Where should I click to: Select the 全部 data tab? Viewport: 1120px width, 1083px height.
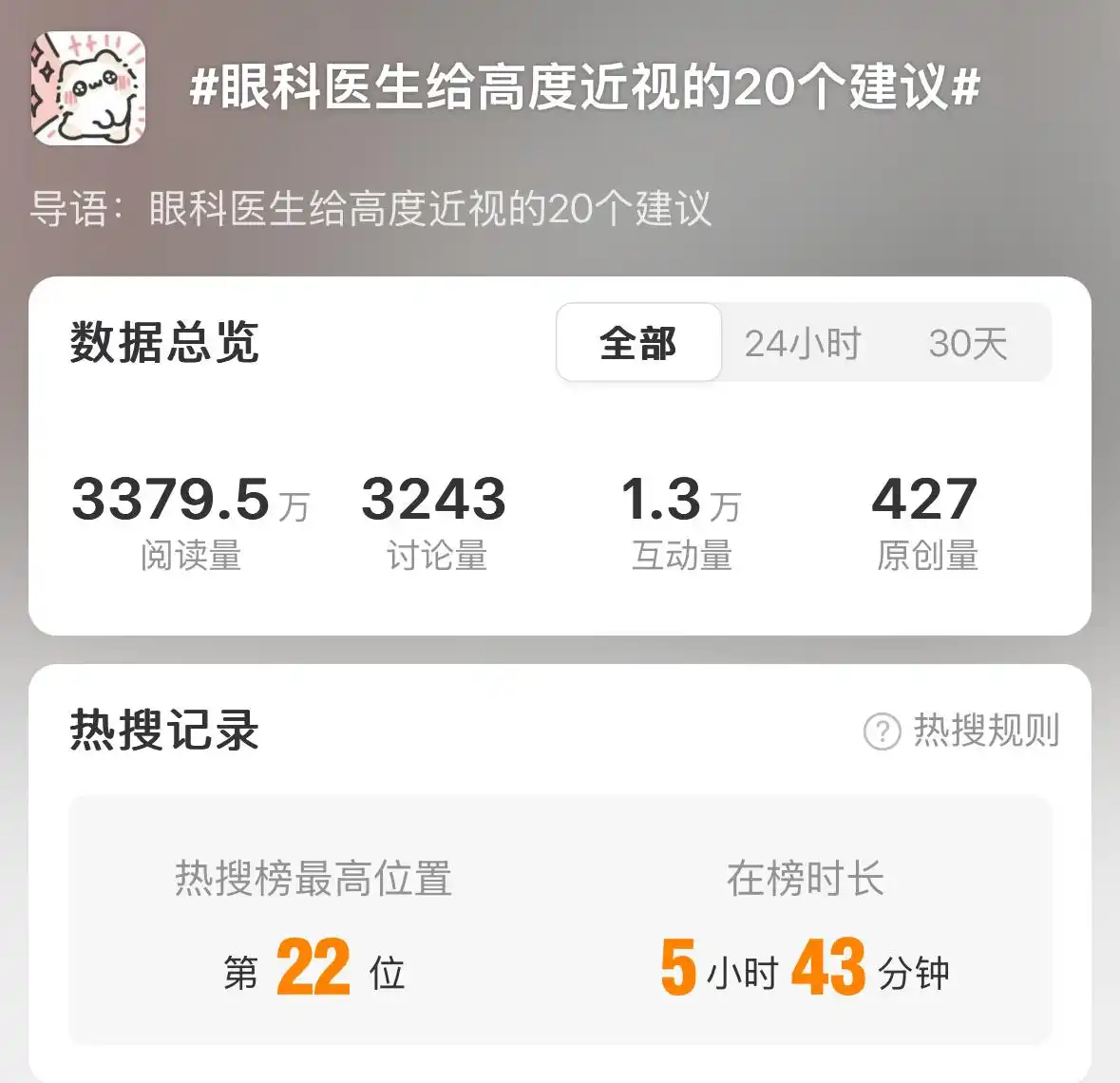638,343
